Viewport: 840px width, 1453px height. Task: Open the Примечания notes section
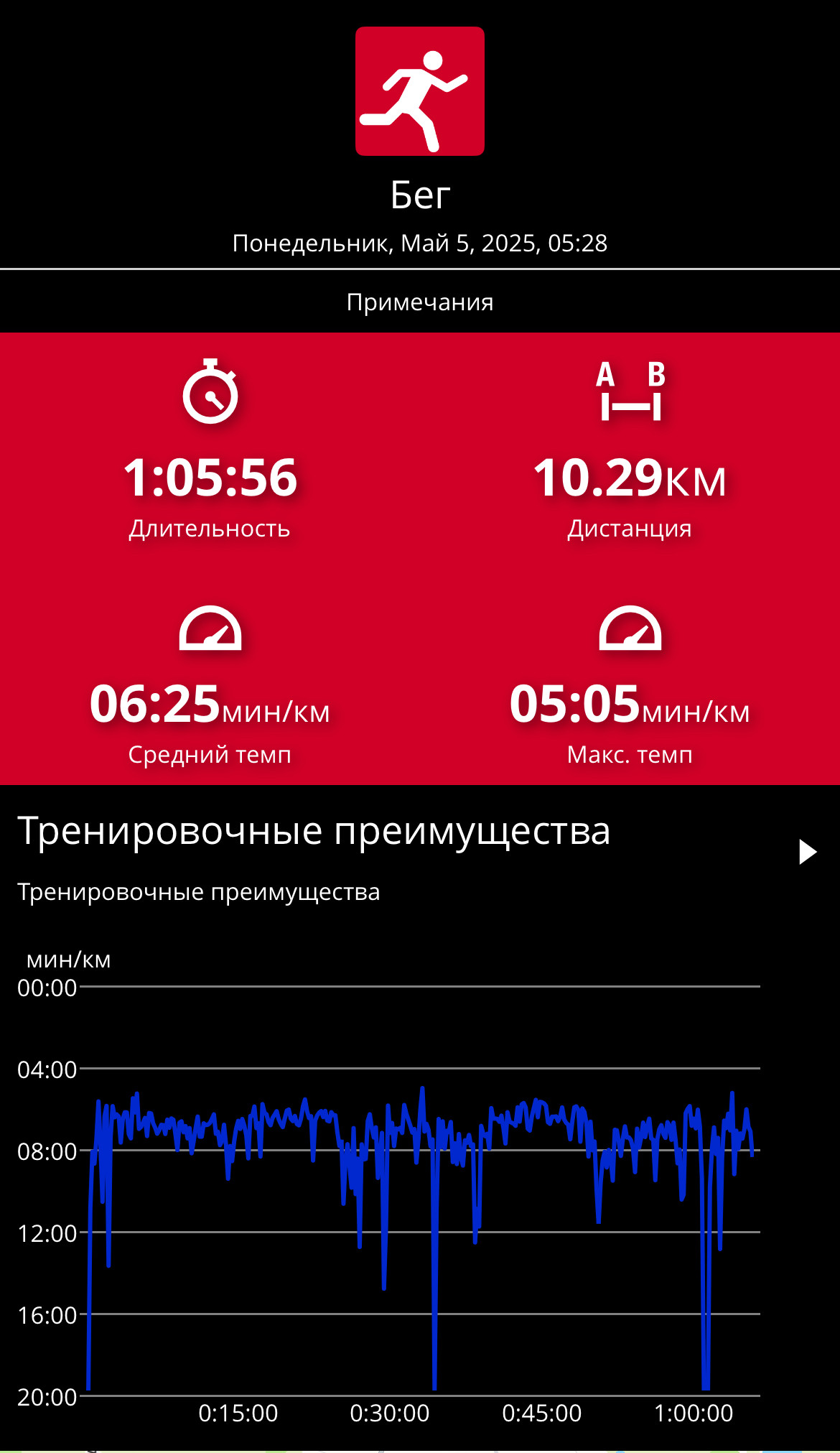(420, 302)
